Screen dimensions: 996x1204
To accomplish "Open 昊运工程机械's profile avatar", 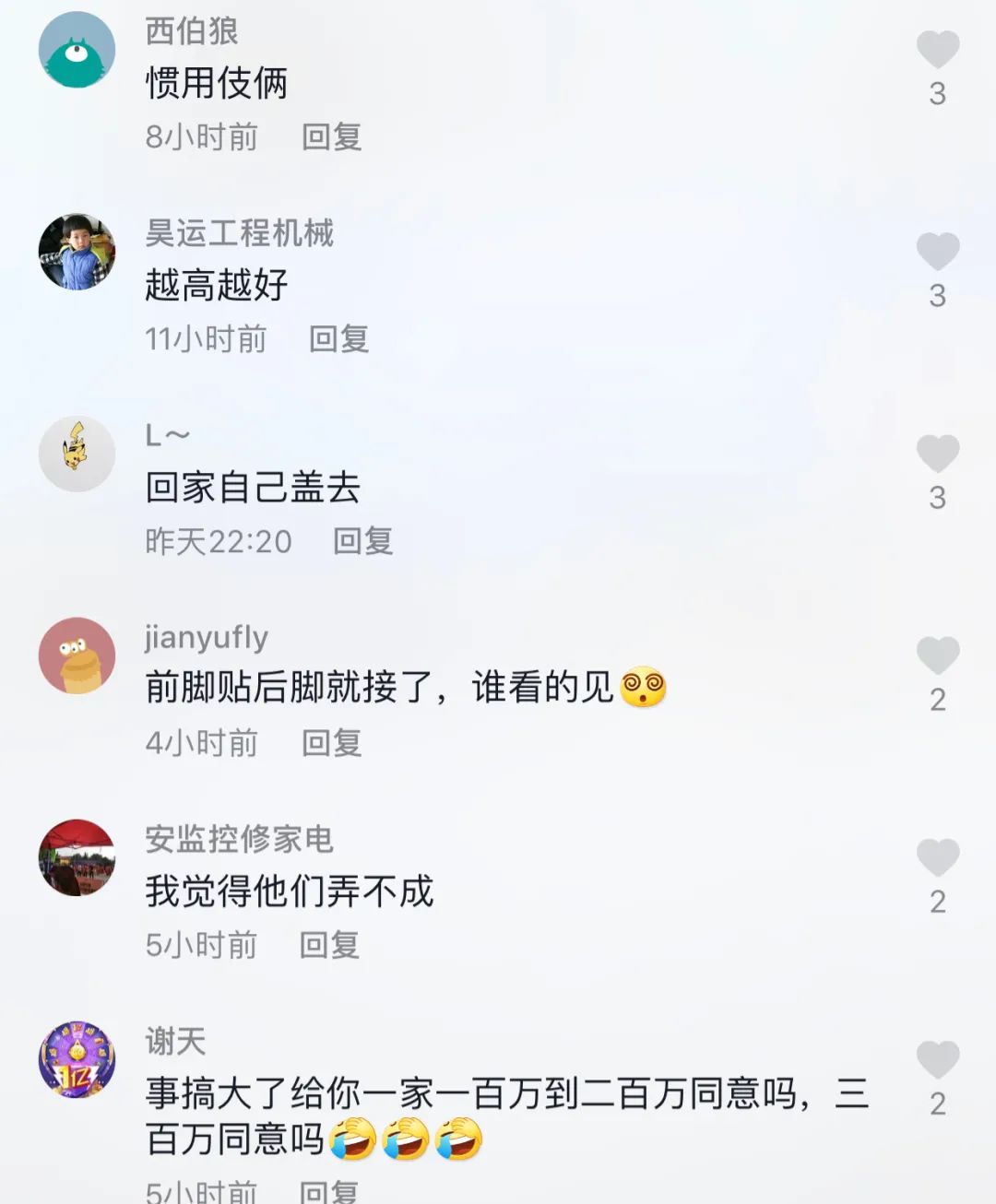I will (77, 252).
